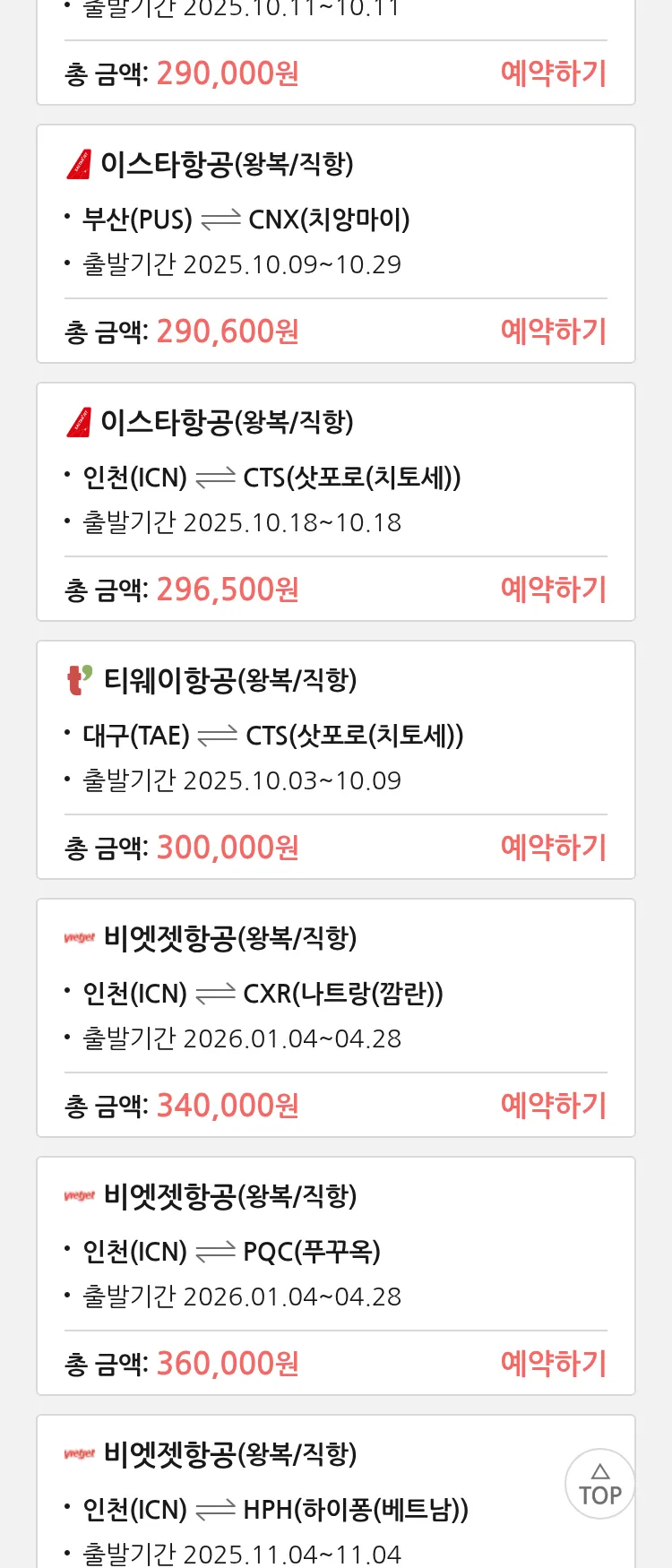Screen dimensions: 672x1568
Task: Tap 예약하기 on 대구 to 삿포로 fare
Action: (x=553, y=848)
